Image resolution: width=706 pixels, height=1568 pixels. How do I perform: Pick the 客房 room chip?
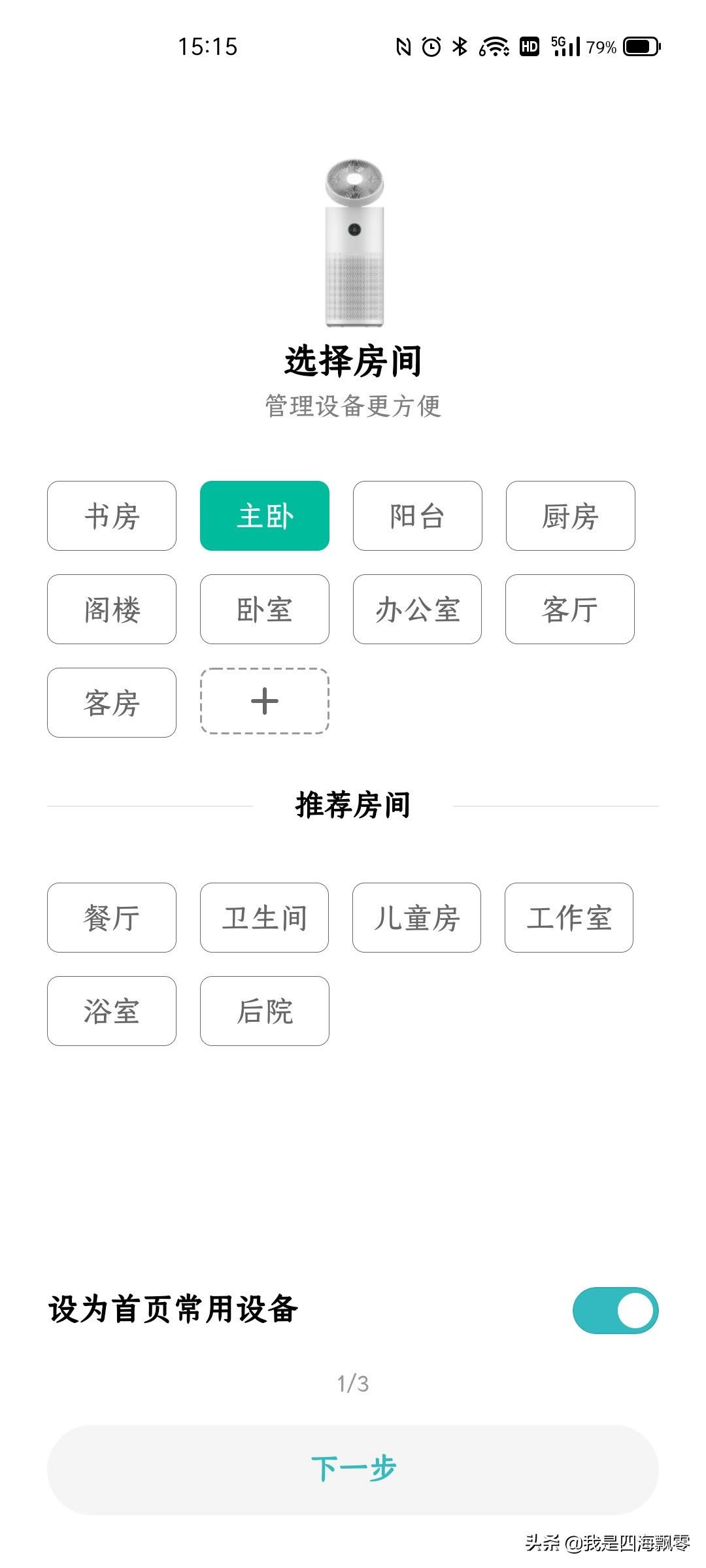coord(112,703)
